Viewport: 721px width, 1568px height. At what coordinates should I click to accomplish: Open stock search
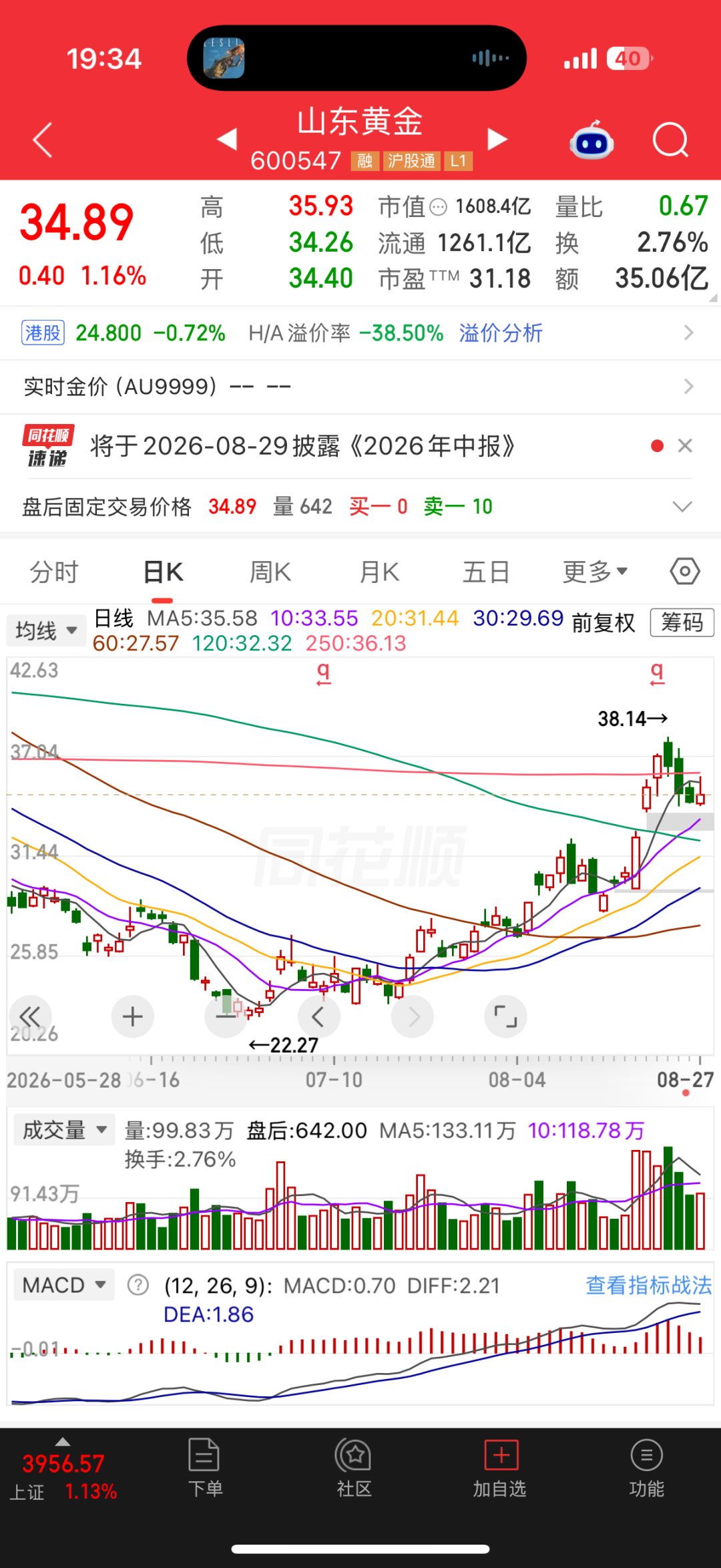[670, 140]
